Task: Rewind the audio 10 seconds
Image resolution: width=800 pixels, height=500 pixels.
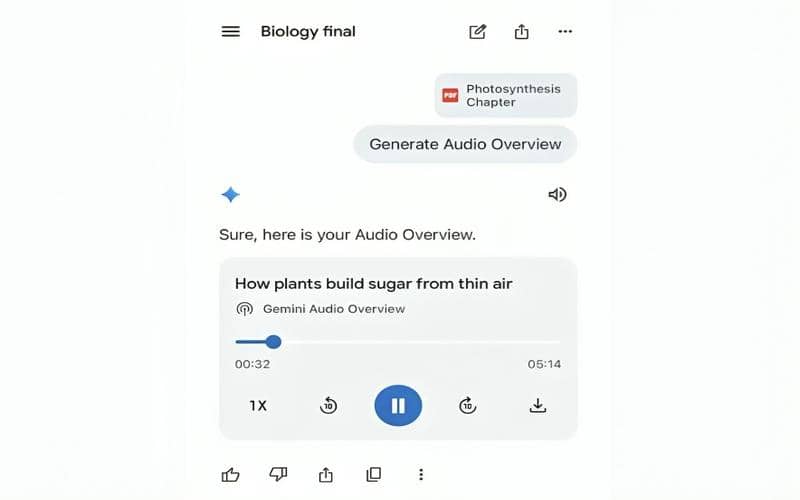Action: click(328, 405)
